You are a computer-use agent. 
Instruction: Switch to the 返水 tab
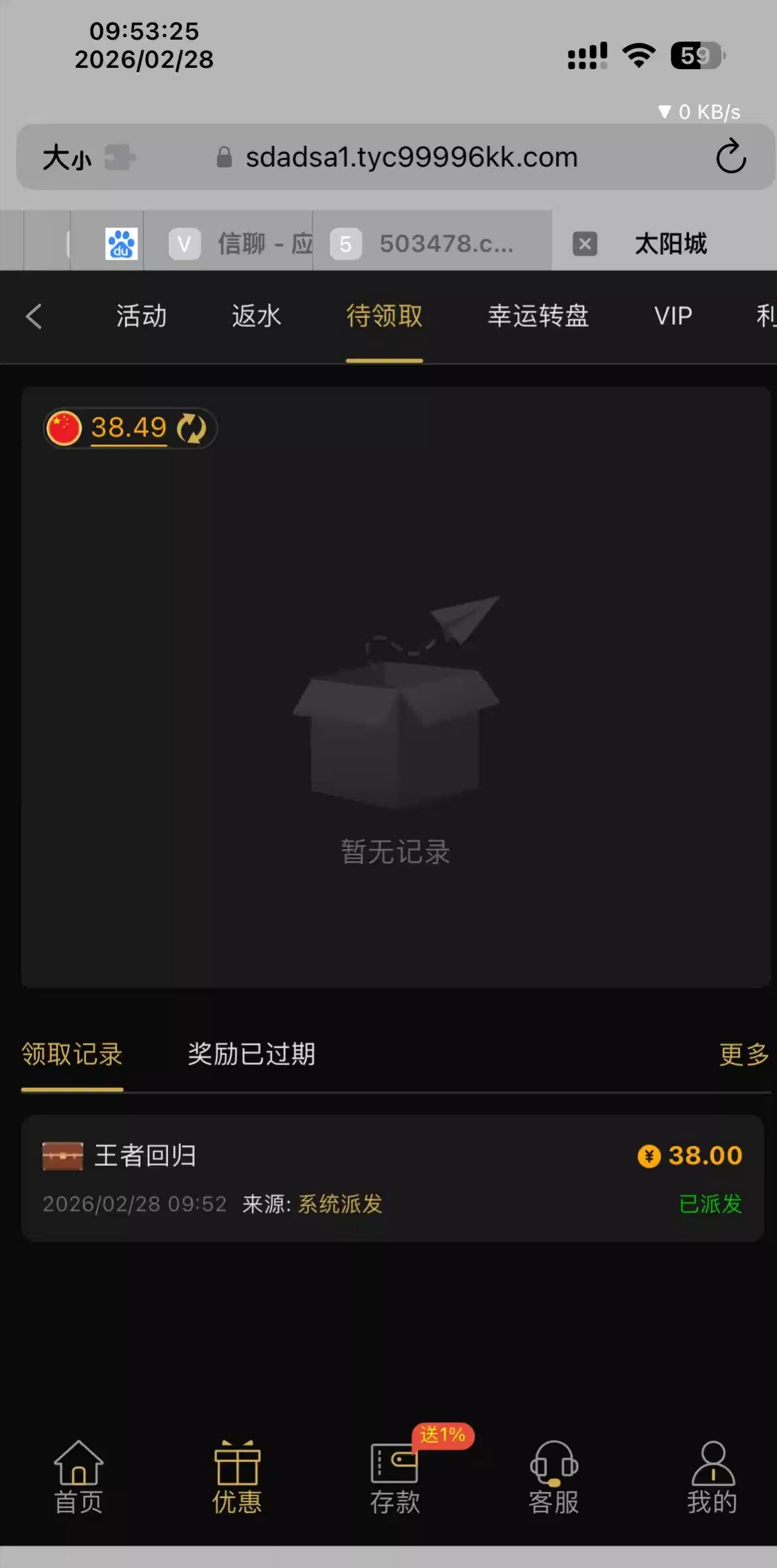pyautogui.click(x=256, y=316)
